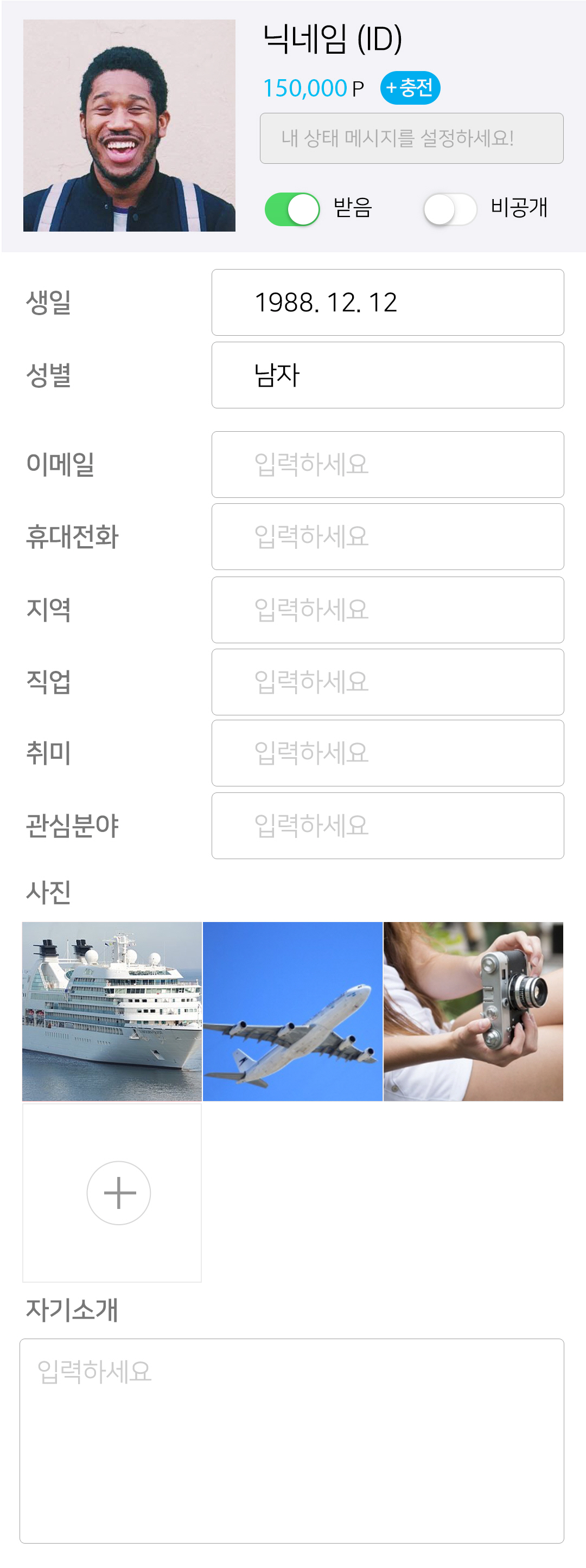Image resolution: width=586 pixels, height=1568 pixels.
Task: Focus the 휴대전화 phone field
Action: pyautogui.click(x=387, y=537)
